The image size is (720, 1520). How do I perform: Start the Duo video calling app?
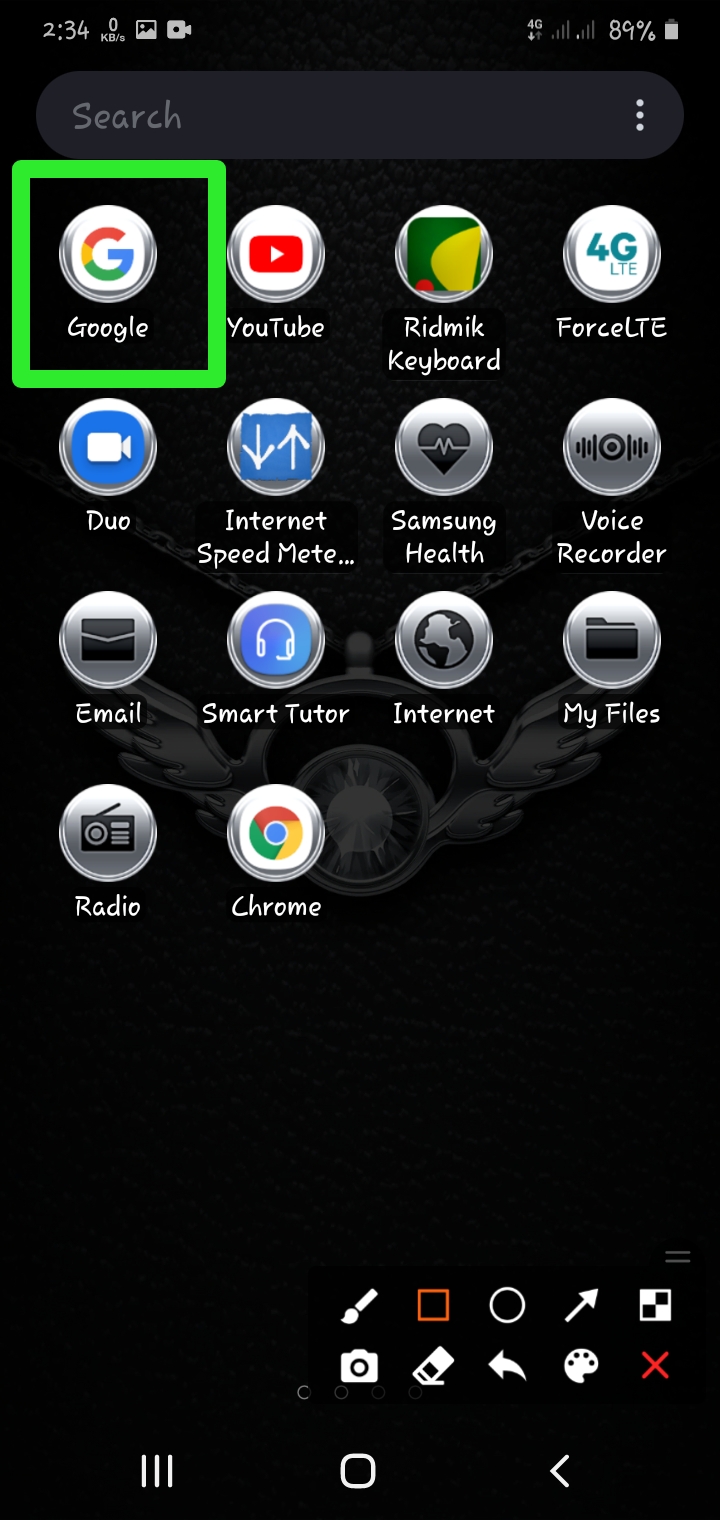click(x=108, y=448)
